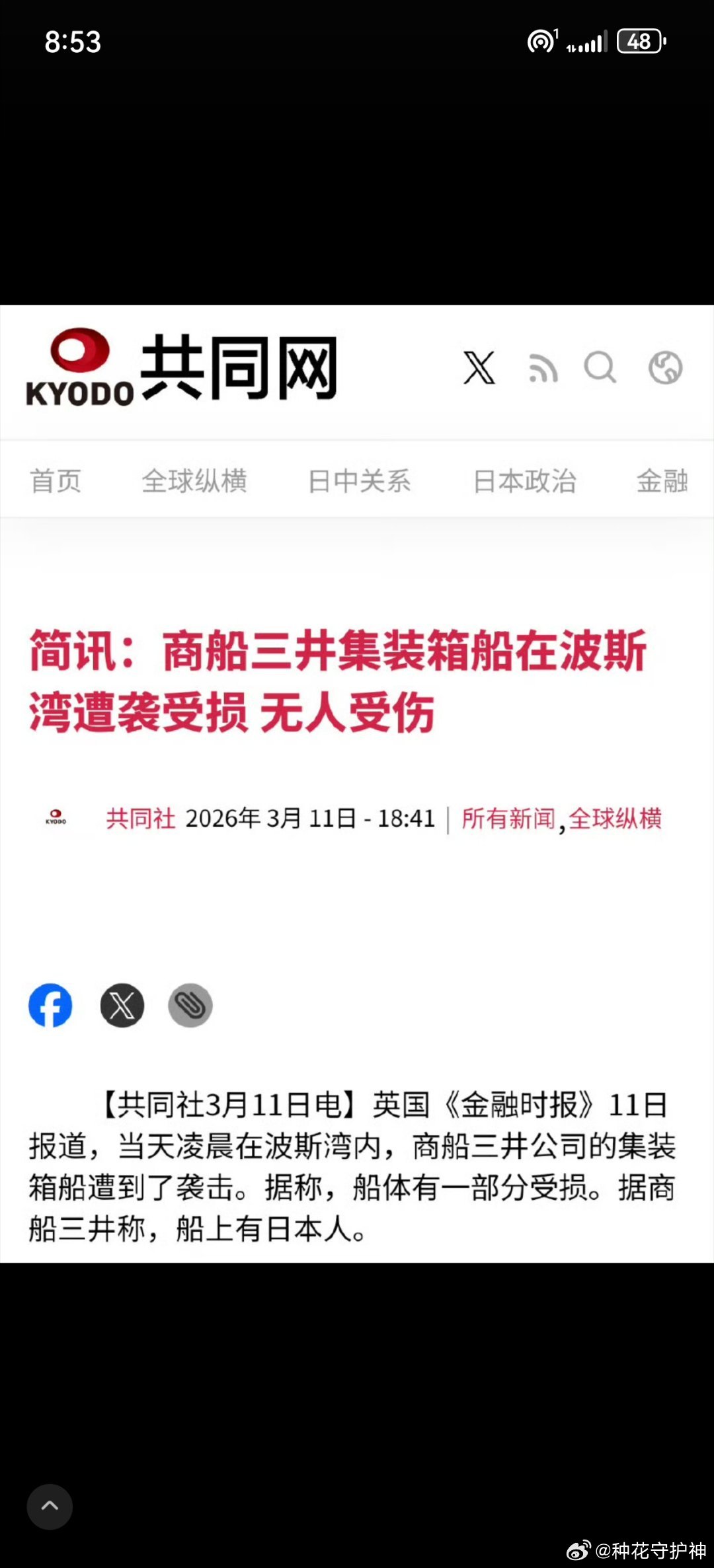Share the article on Facebook
This screenshot has width=714, height=1568.
click(51, 1005)
